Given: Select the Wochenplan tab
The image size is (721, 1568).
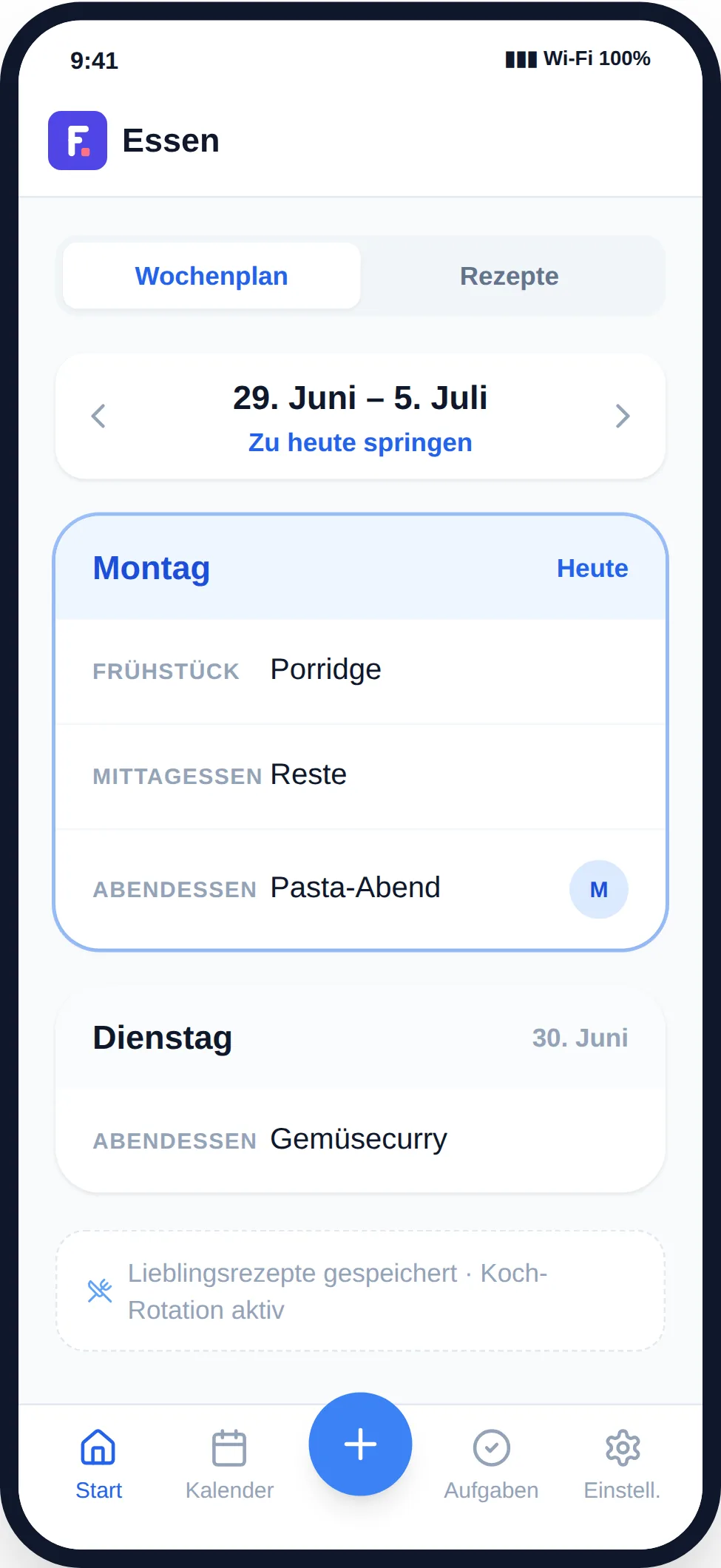Looking at the screenshot, I should click(x=211, y=276).
